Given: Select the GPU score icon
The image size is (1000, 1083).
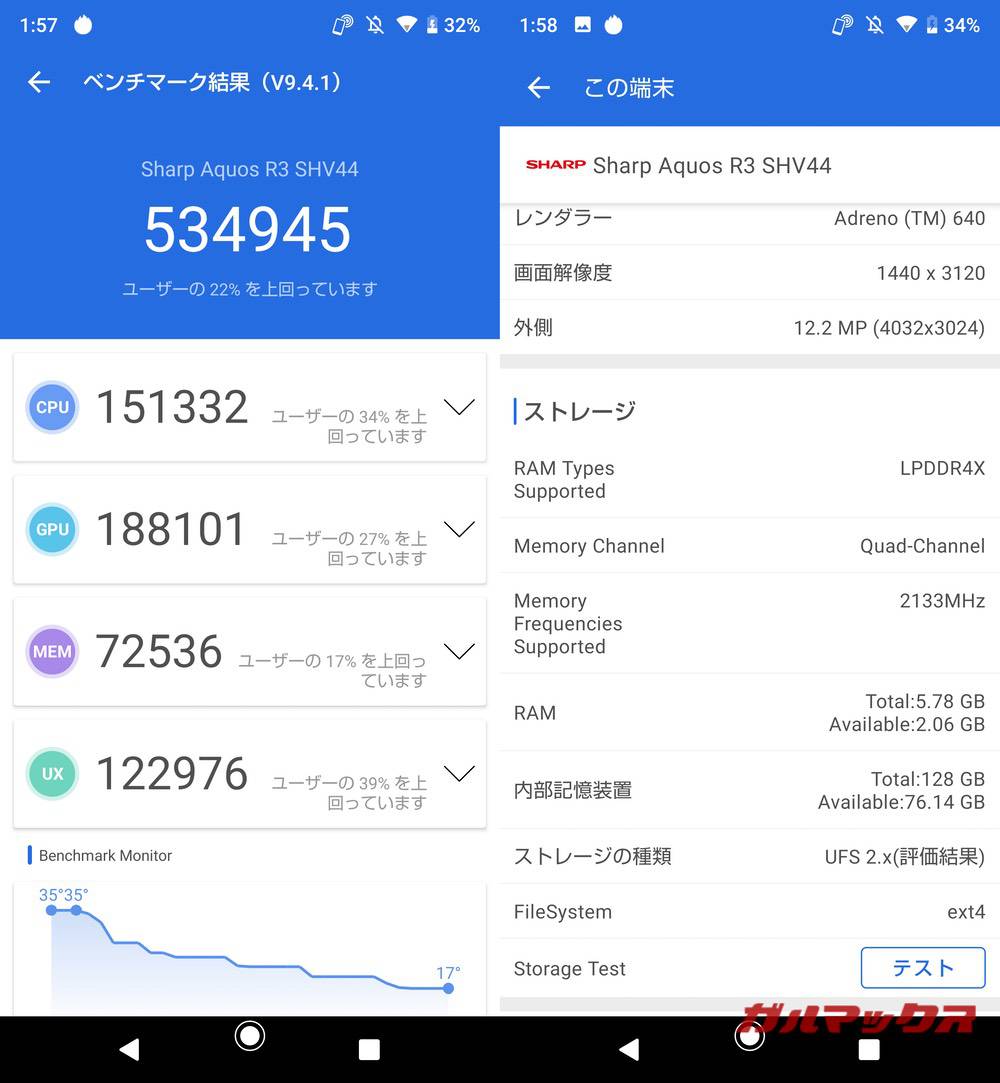Looking at the screenshot, I should coord(52,529).
